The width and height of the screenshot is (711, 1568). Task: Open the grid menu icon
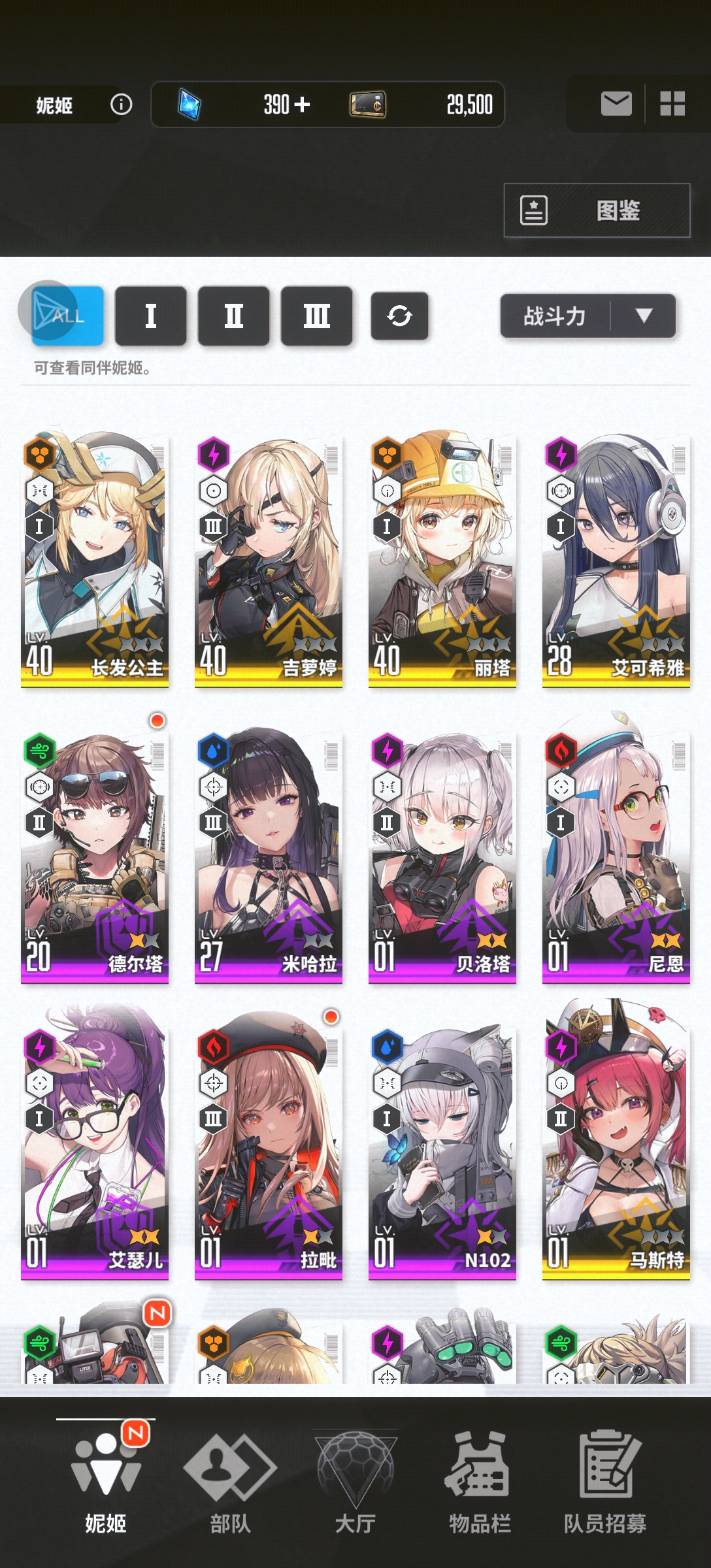click(x=672, y=104)
